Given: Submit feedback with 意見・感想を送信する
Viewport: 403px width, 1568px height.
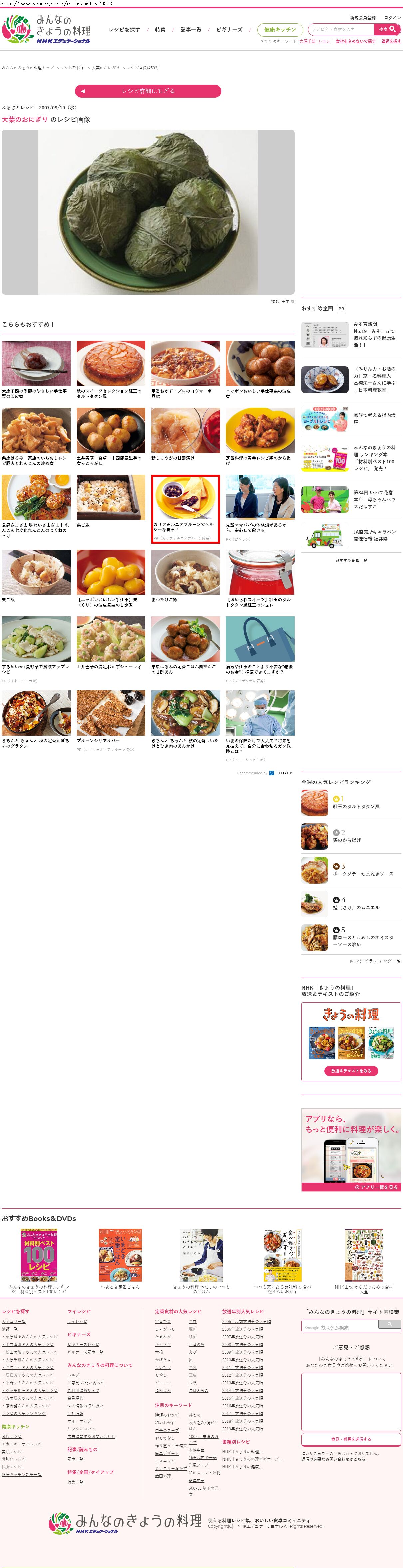Looking at the screenshot, I should [351, 1439].
